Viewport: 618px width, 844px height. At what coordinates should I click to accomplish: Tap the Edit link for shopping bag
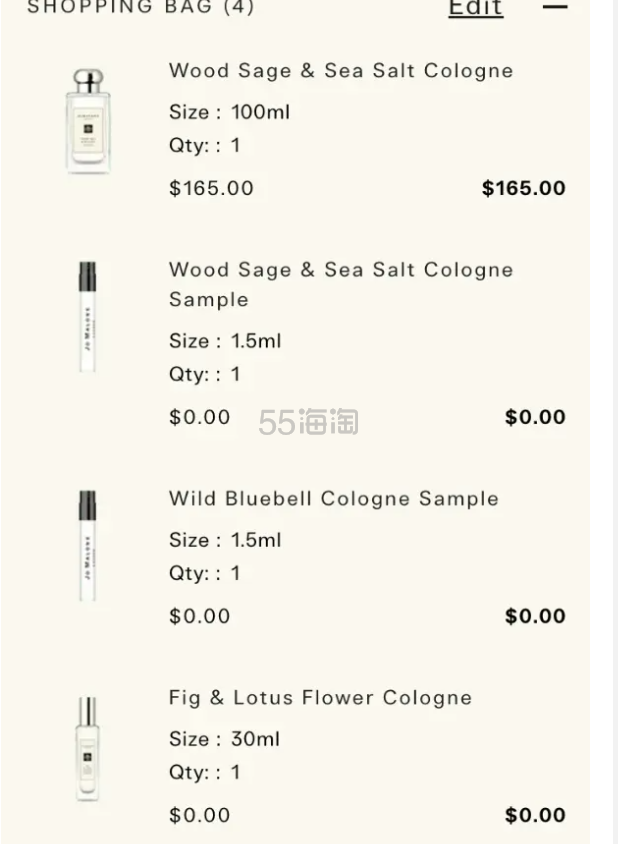coord(475,8)
